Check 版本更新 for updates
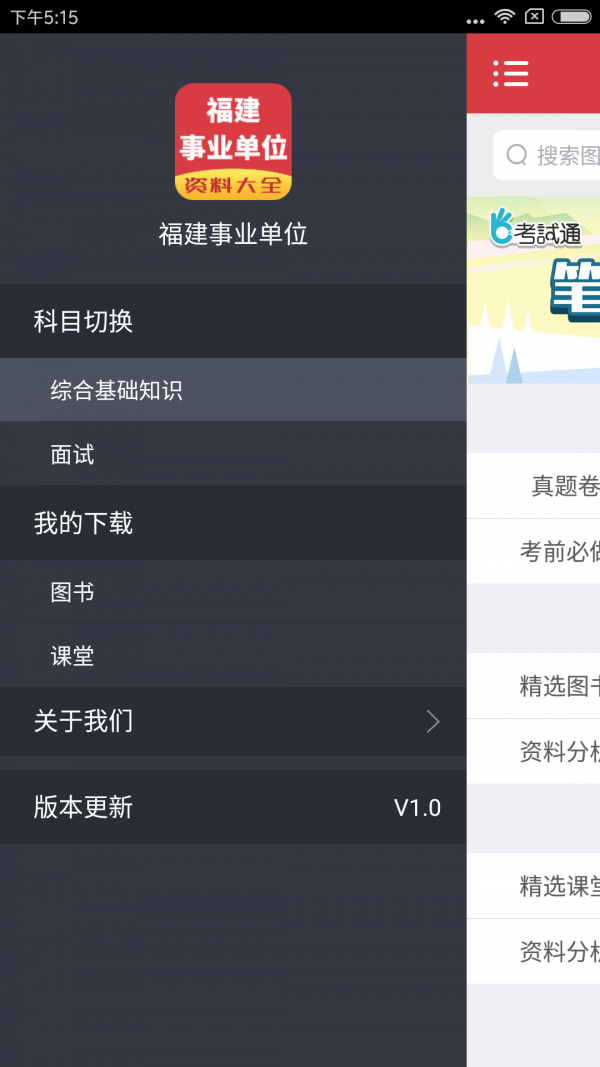This screenshot has height=1067, width=600. click(232, 808)
